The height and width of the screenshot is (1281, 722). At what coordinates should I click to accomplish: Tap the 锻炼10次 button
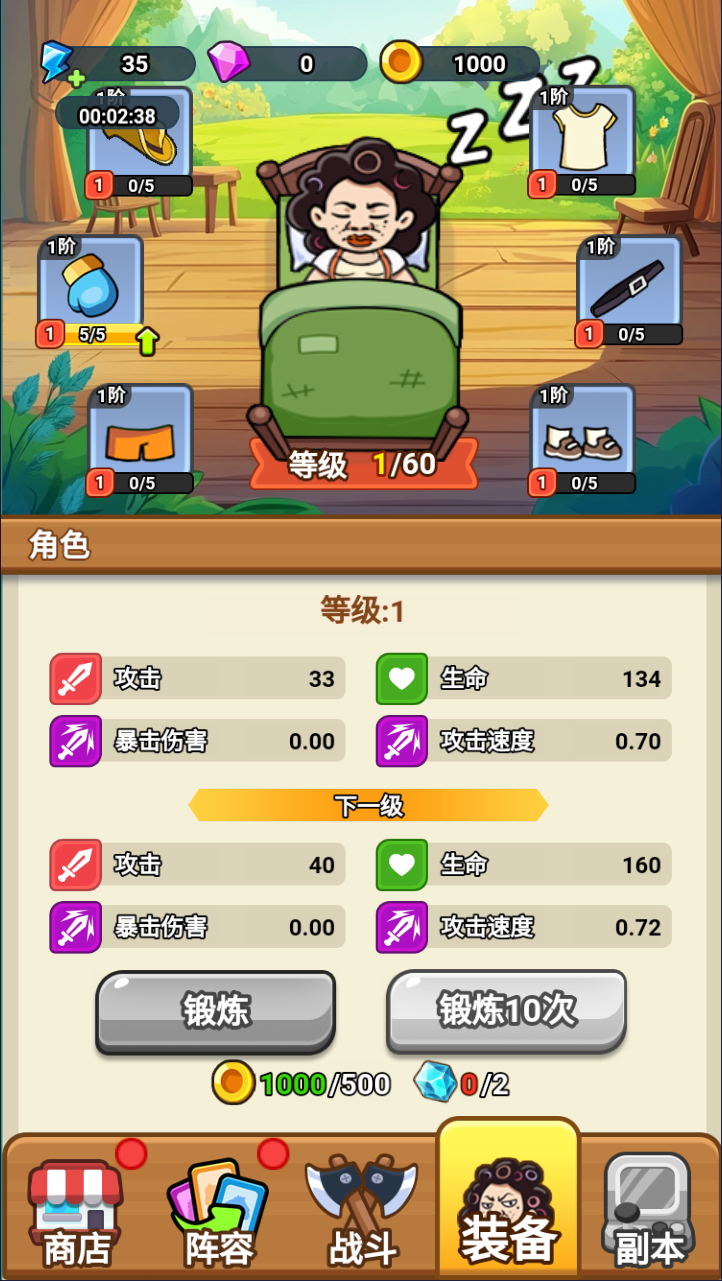tap(506, 1010)
